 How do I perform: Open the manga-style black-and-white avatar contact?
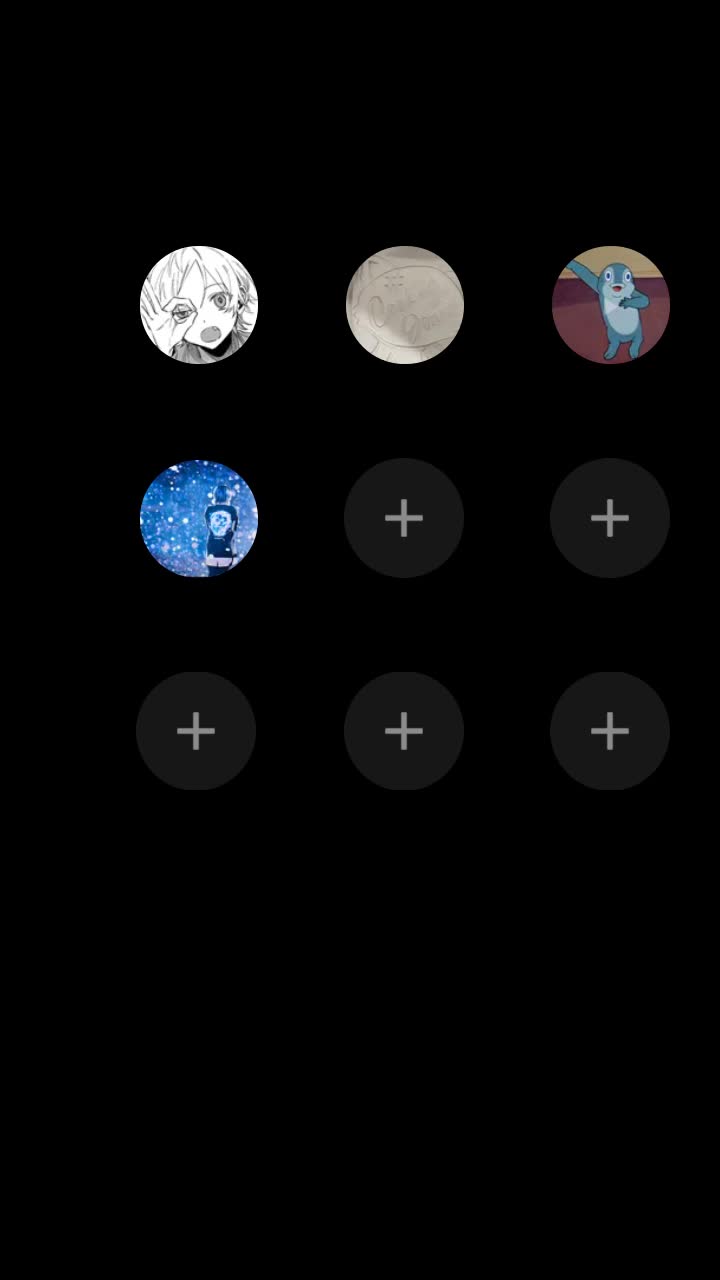pos(199,305)
